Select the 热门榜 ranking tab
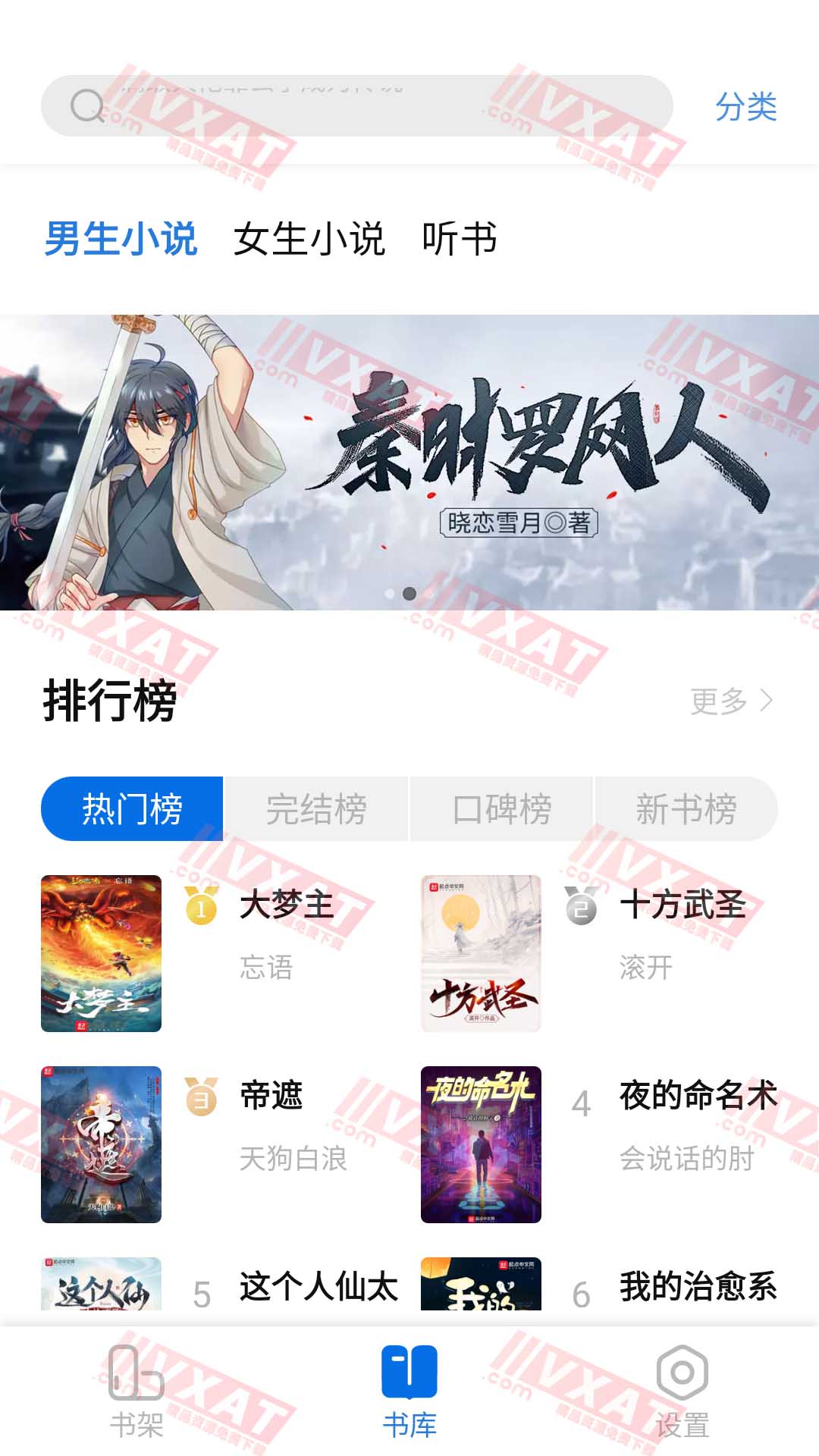This screenshot has height=1456, width=819. tap(130, 810)
